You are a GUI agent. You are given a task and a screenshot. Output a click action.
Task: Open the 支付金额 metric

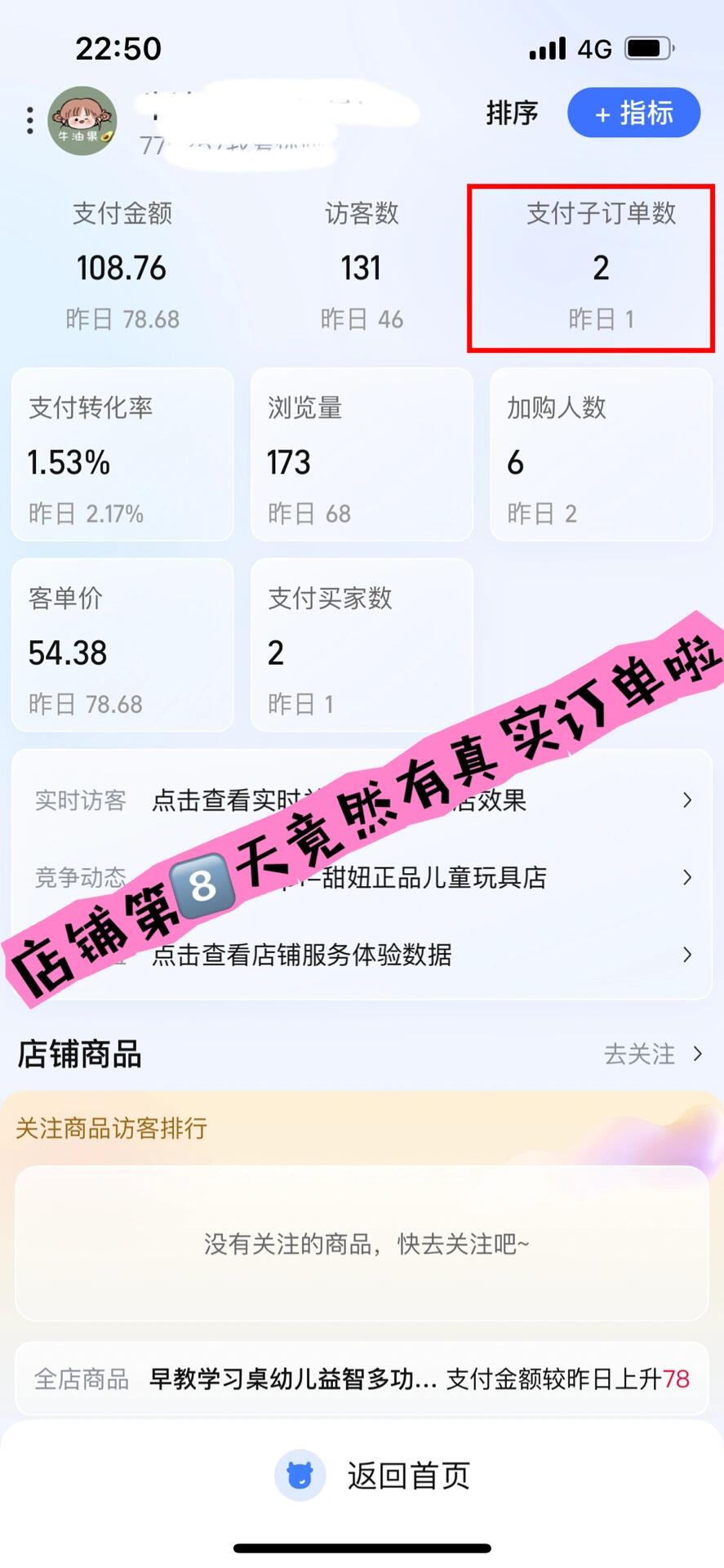pos(122,266)
